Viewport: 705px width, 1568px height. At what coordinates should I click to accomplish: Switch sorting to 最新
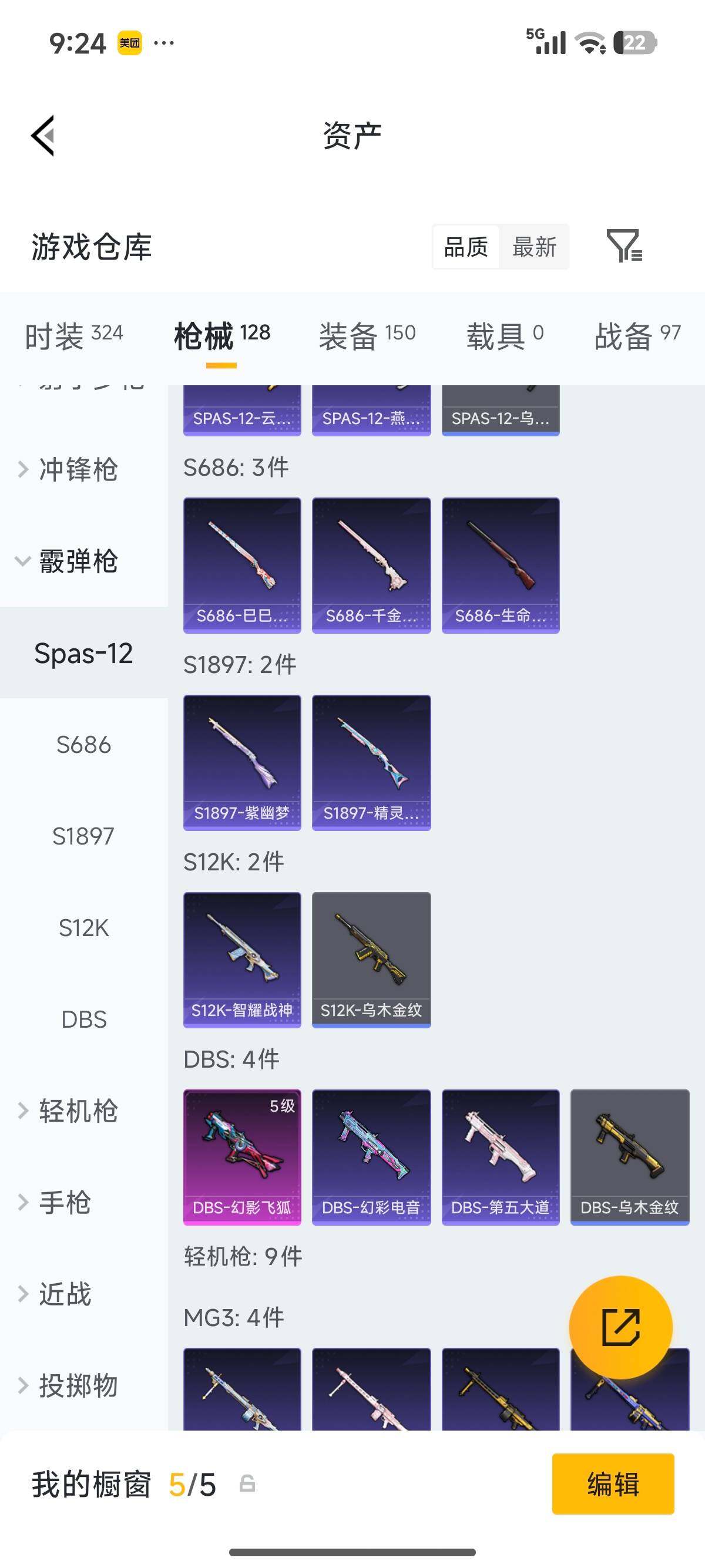[535, 246]
